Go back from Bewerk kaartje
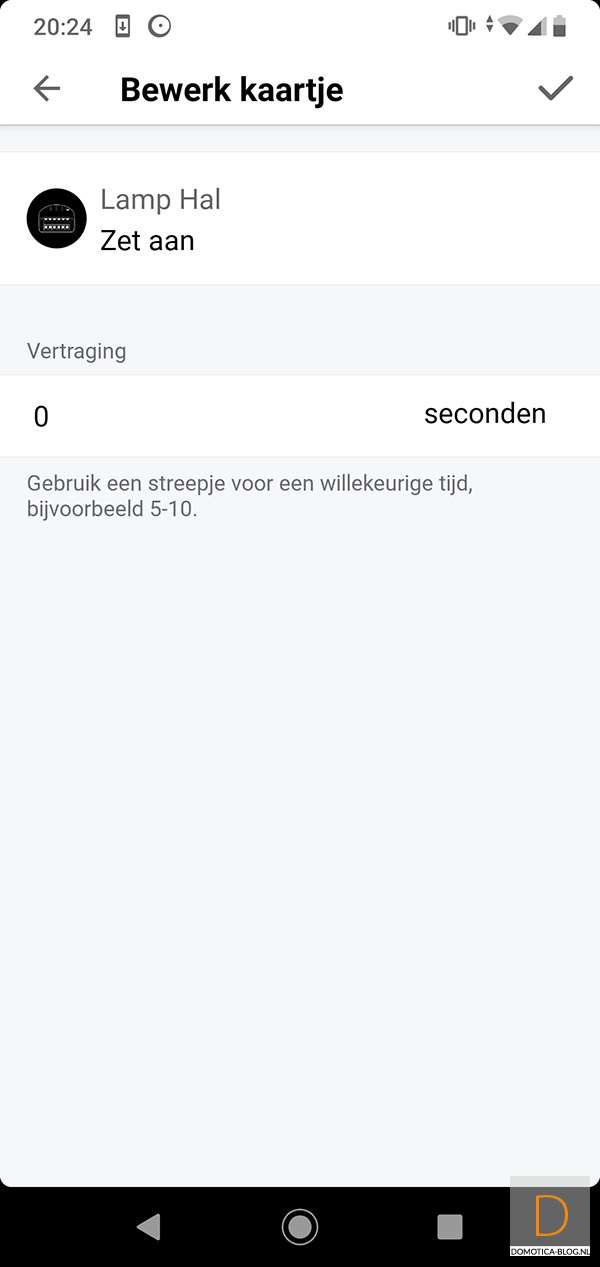Image resolution: width=600 pixels, height=1267 pixels. tap(47, 89)
